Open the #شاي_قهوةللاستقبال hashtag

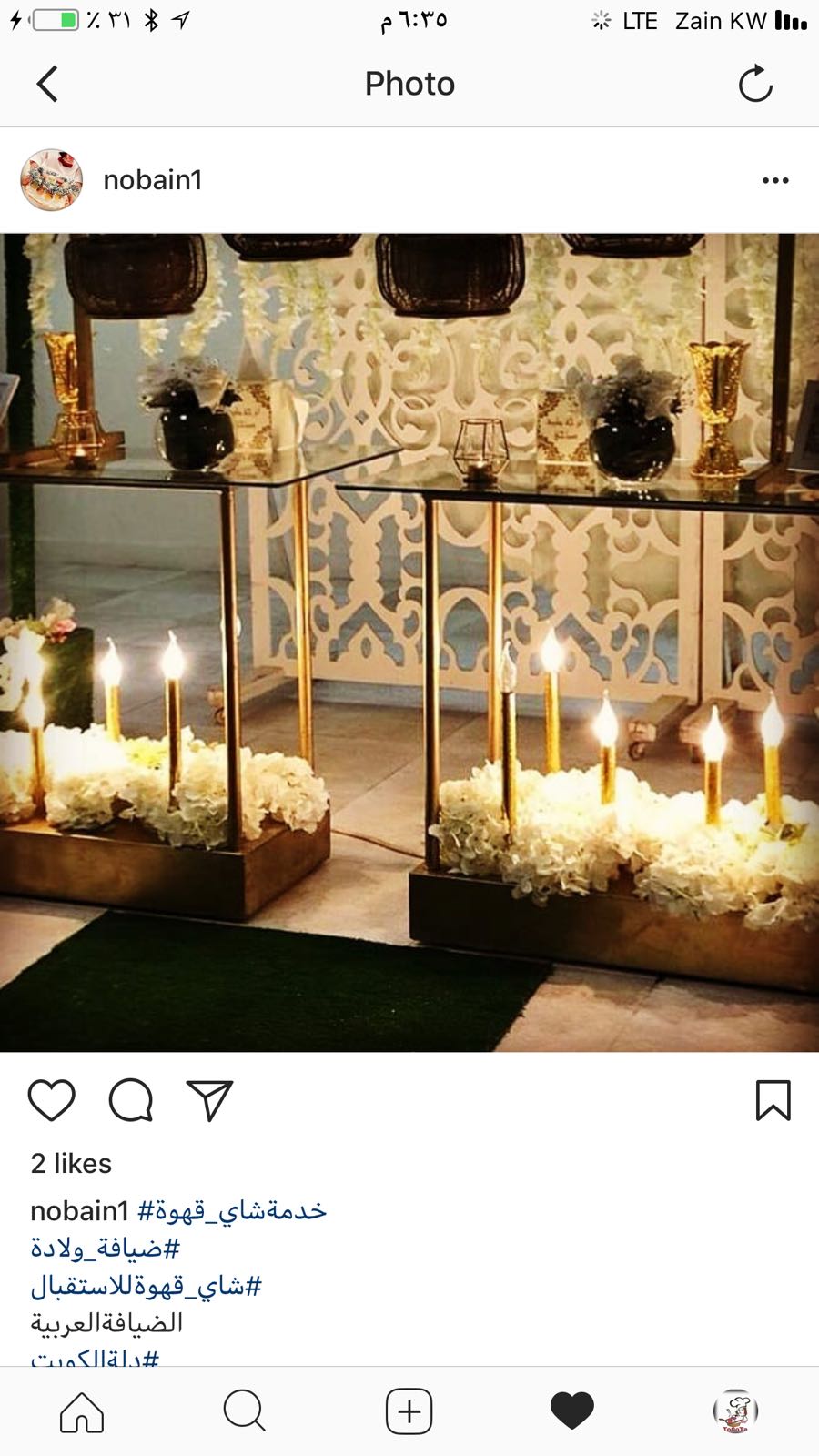click(x=147, y=1285)
